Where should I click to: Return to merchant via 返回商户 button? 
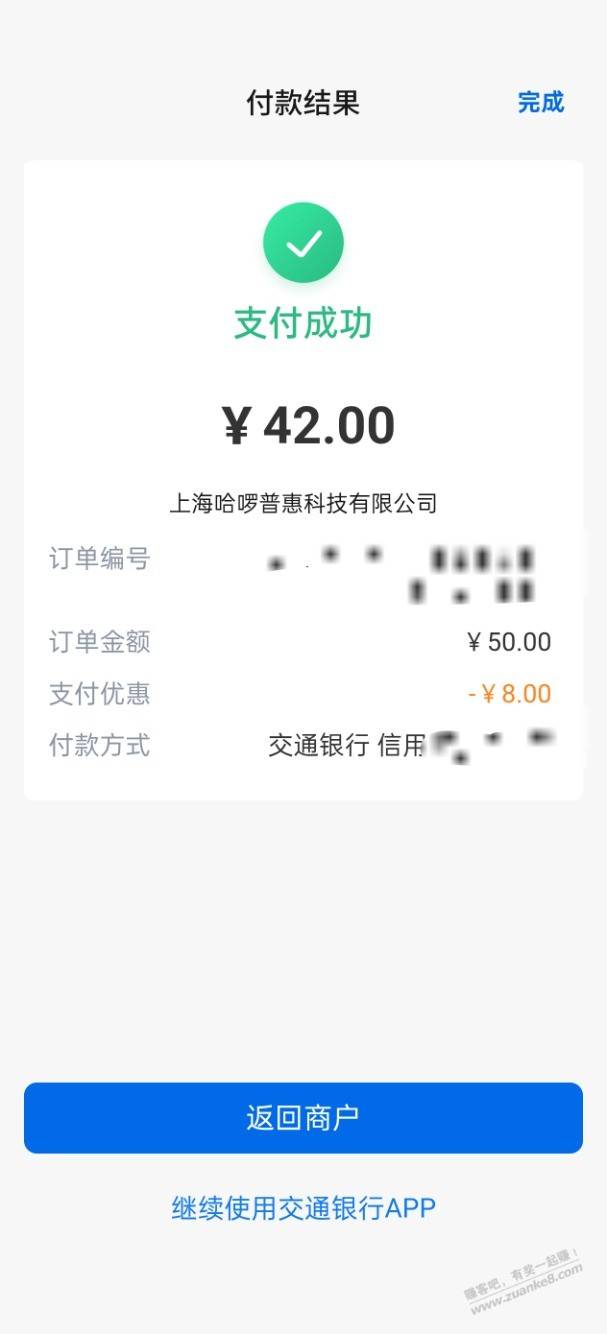(x=303, y=1118)
